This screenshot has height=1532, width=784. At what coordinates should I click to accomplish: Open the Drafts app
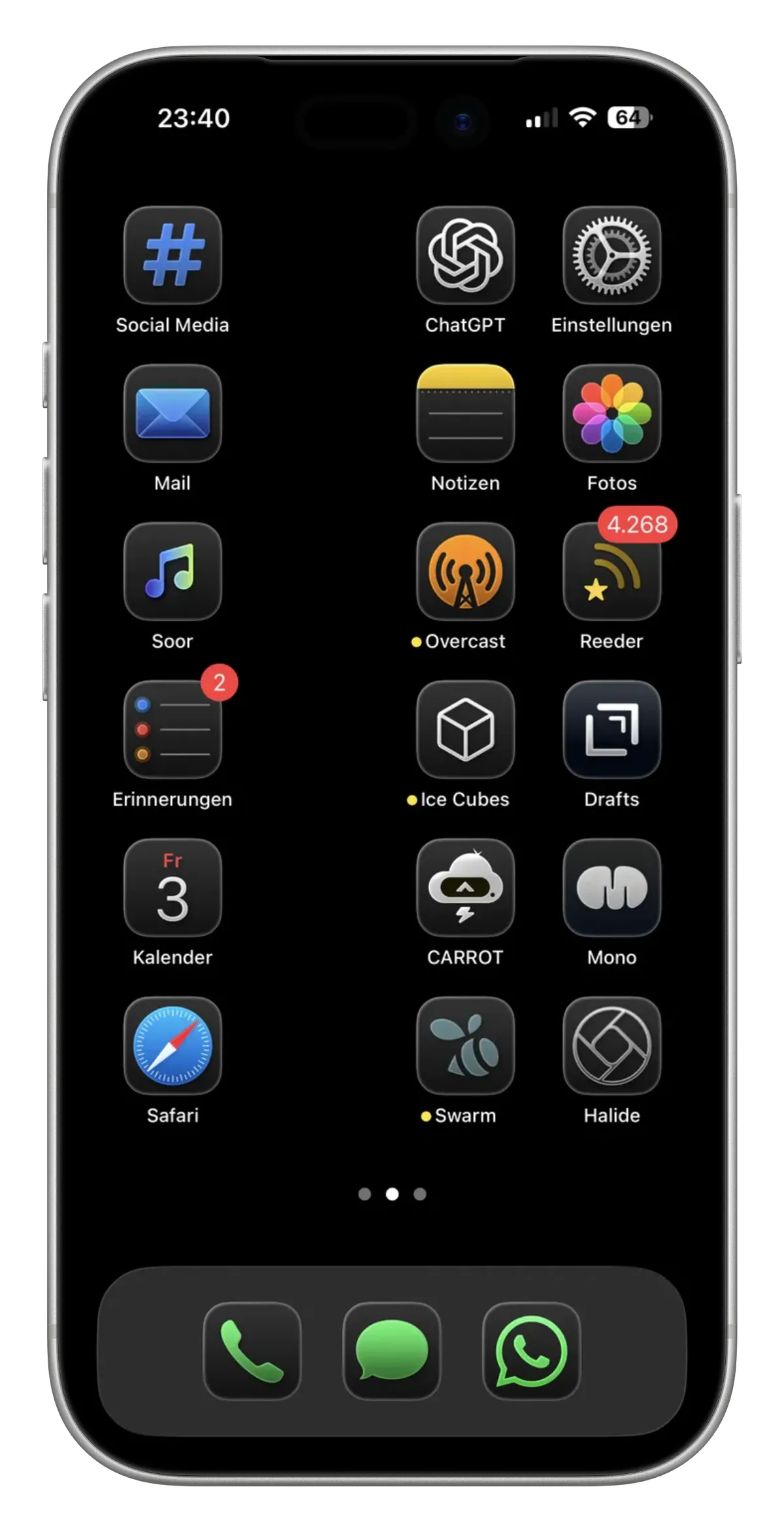(612, 729)
